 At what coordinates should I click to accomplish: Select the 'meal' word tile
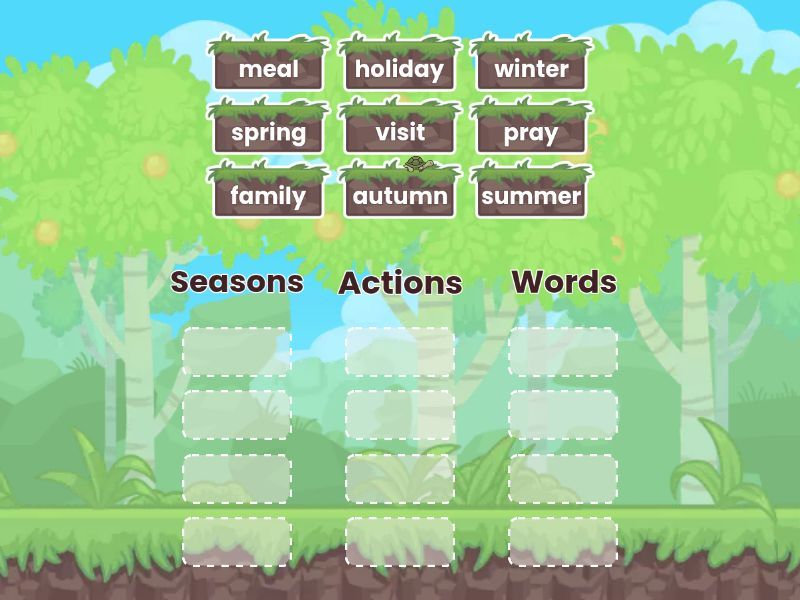(x=268, y=69)
